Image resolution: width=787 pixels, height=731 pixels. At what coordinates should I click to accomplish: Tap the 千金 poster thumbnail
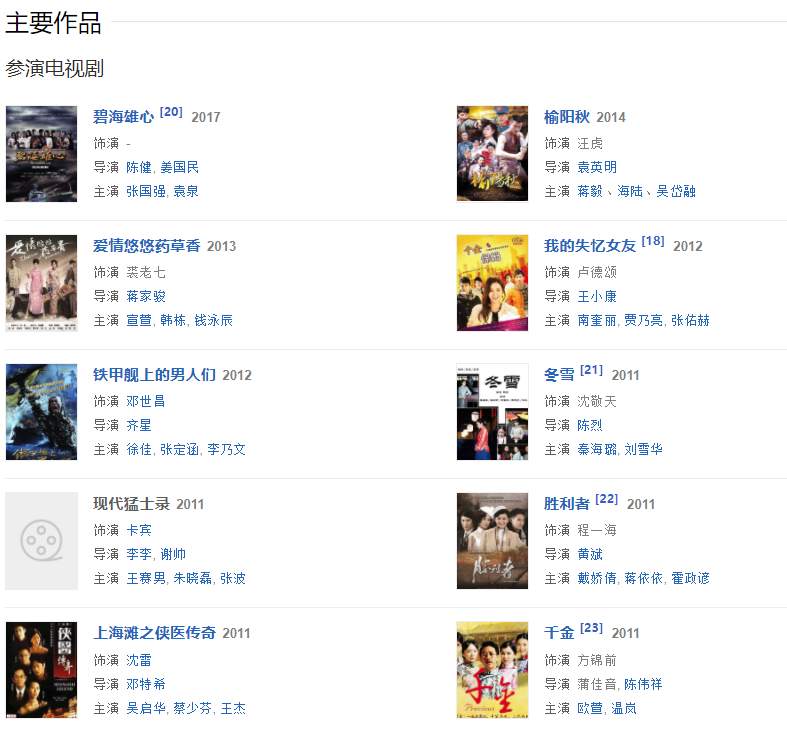[x=492, y=669]
